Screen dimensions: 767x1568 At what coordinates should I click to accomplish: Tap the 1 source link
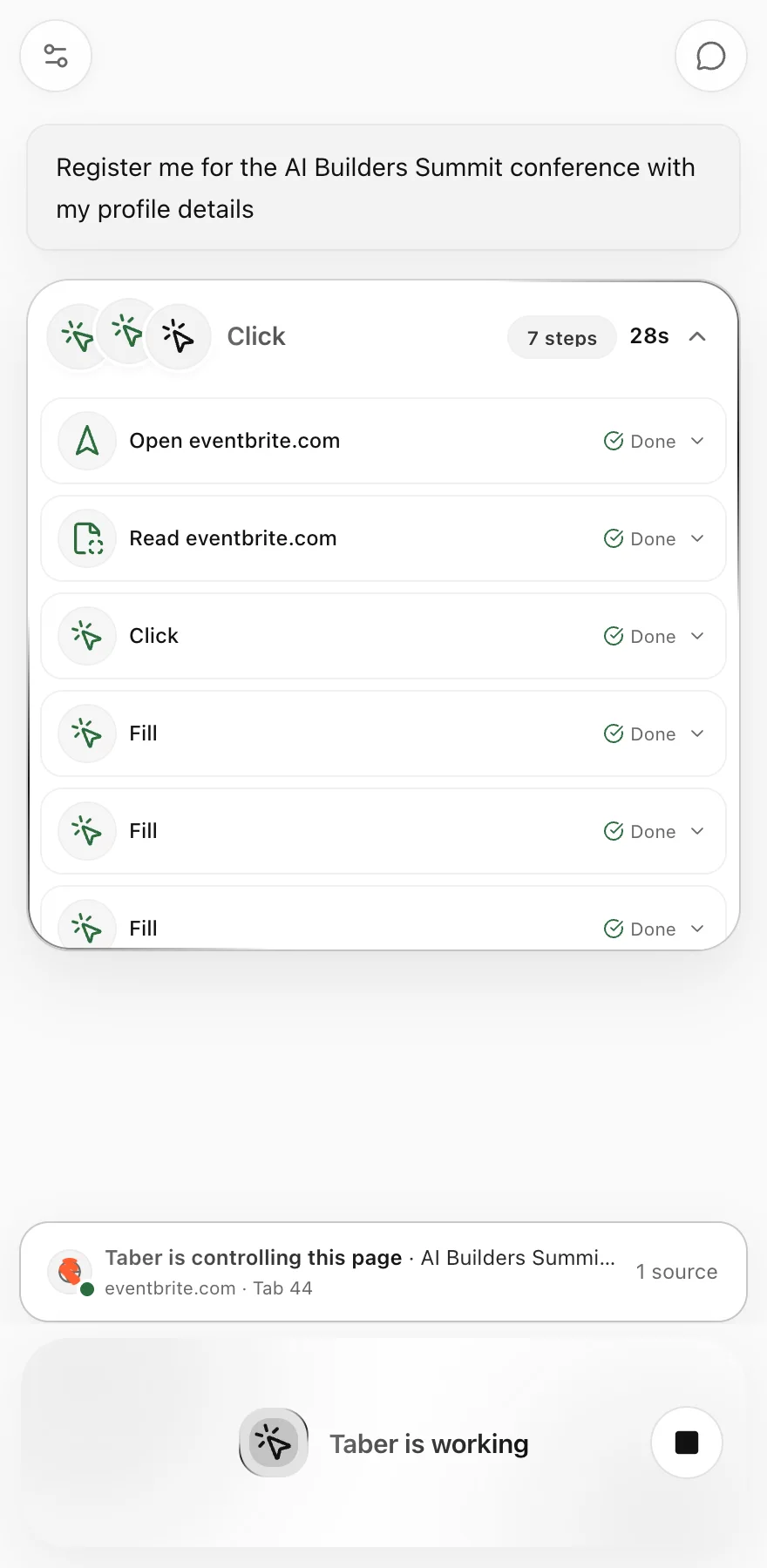click(x=676, y=1272)
